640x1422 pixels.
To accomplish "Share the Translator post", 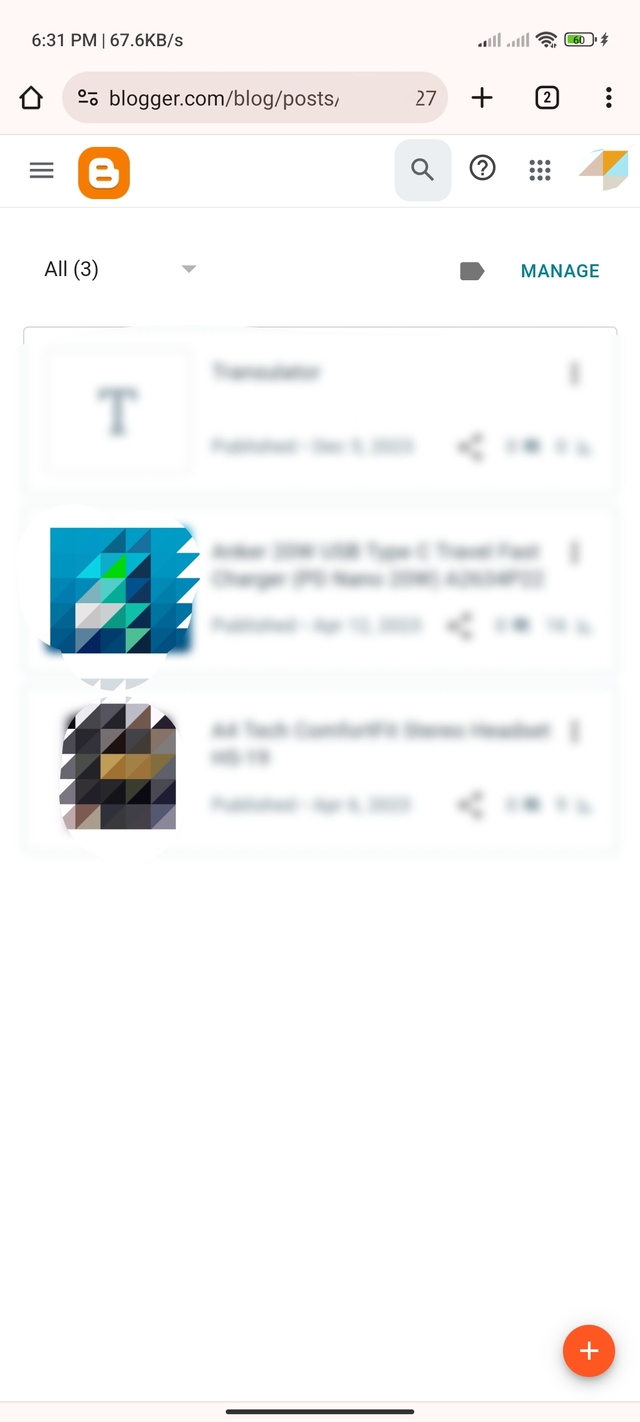I will pyautogui.click(x=470, y=447).
